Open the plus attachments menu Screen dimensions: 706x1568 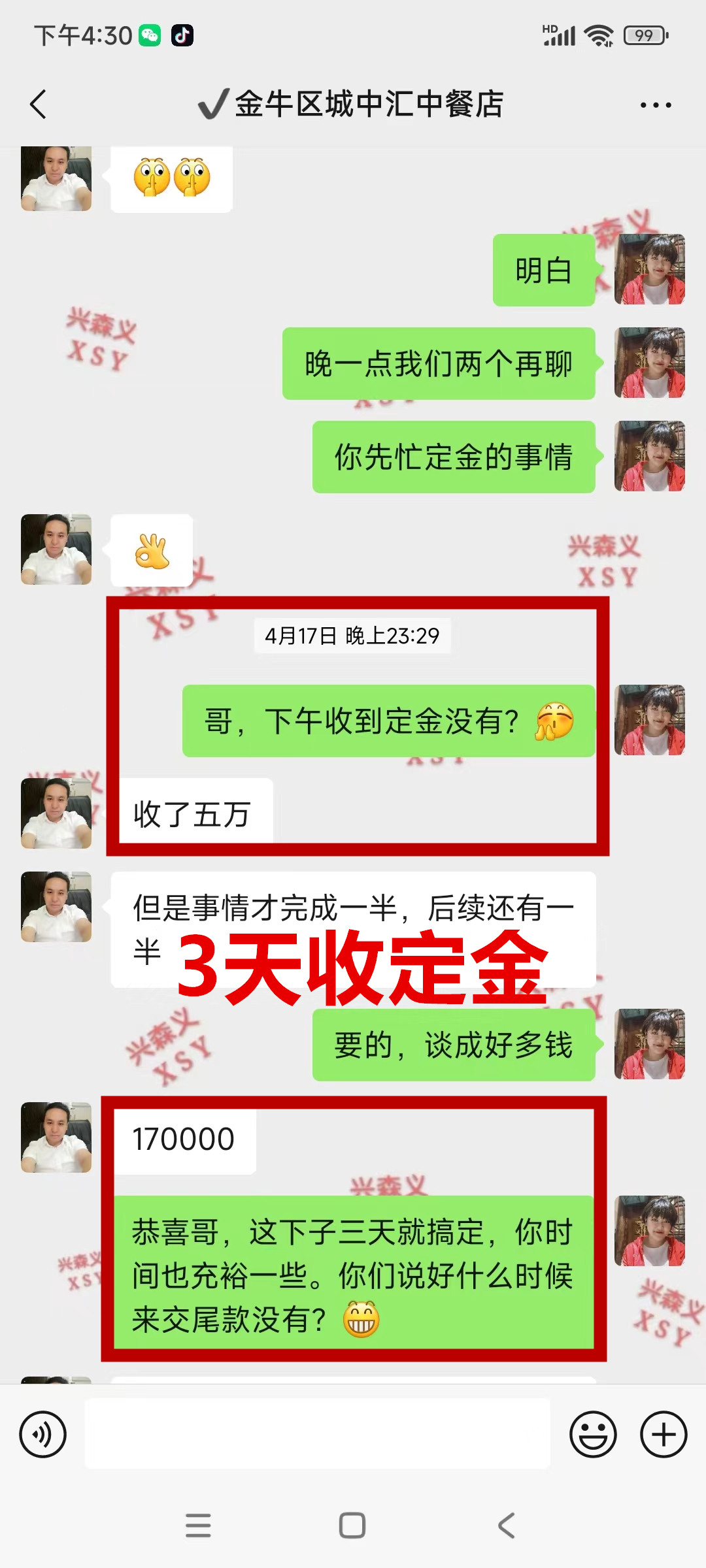point(663,1435)
